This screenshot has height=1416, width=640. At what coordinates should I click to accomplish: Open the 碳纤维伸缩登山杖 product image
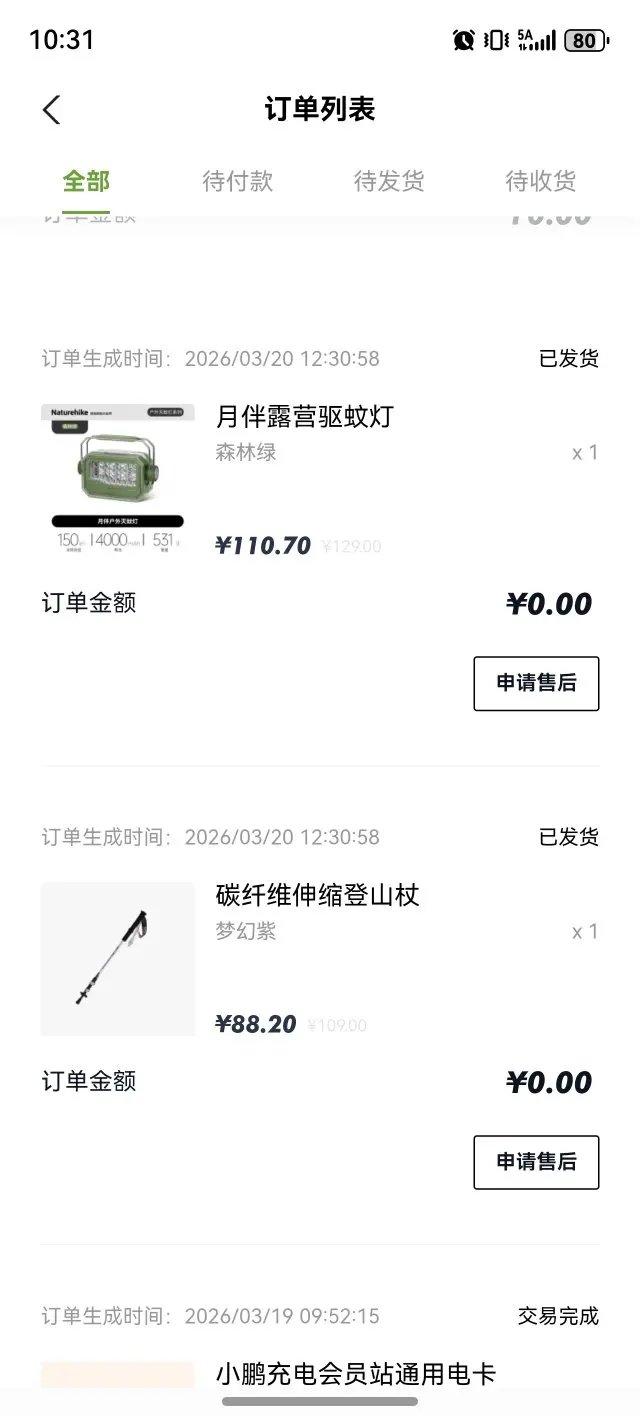pyautogui.click(x=118, y=959)
